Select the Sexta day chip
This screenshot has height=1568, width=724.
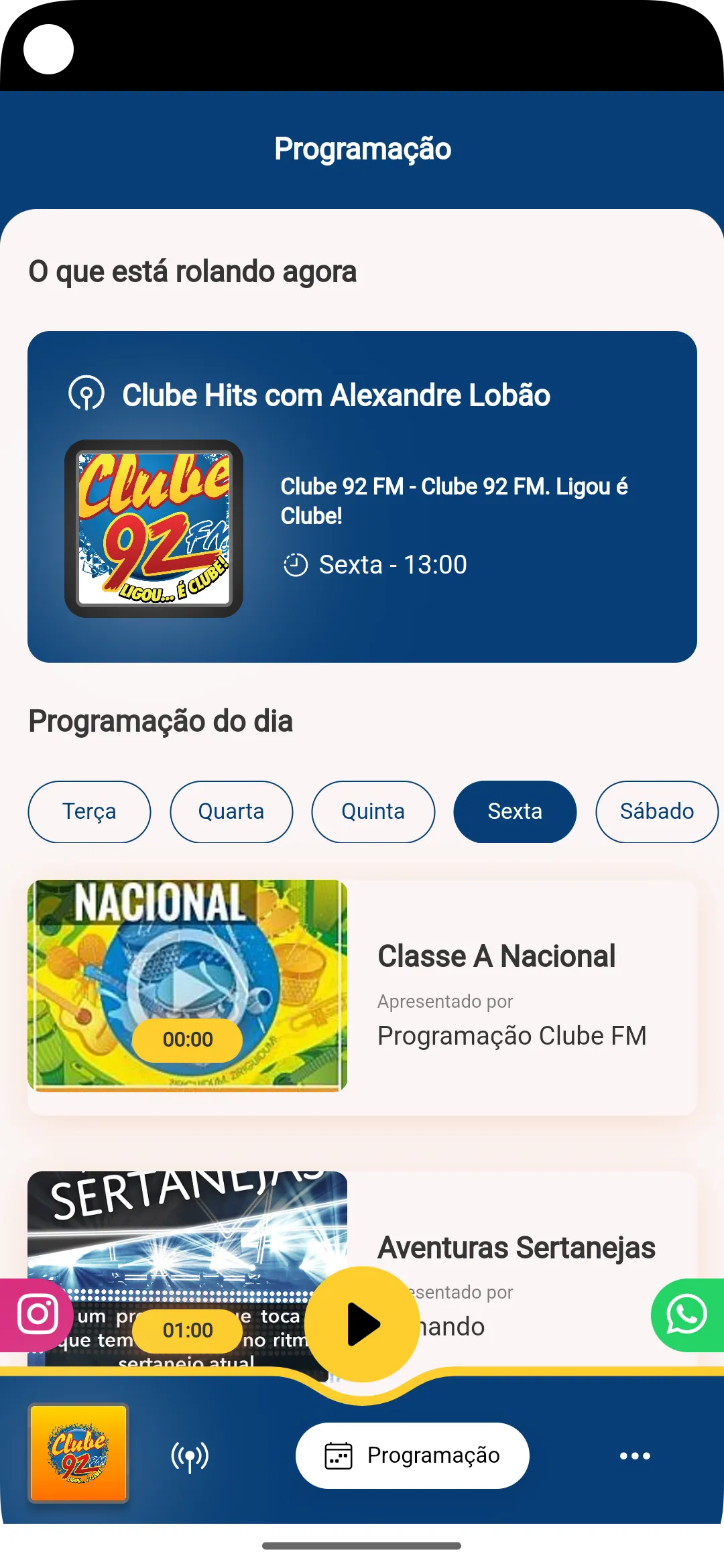click(515, 811)
